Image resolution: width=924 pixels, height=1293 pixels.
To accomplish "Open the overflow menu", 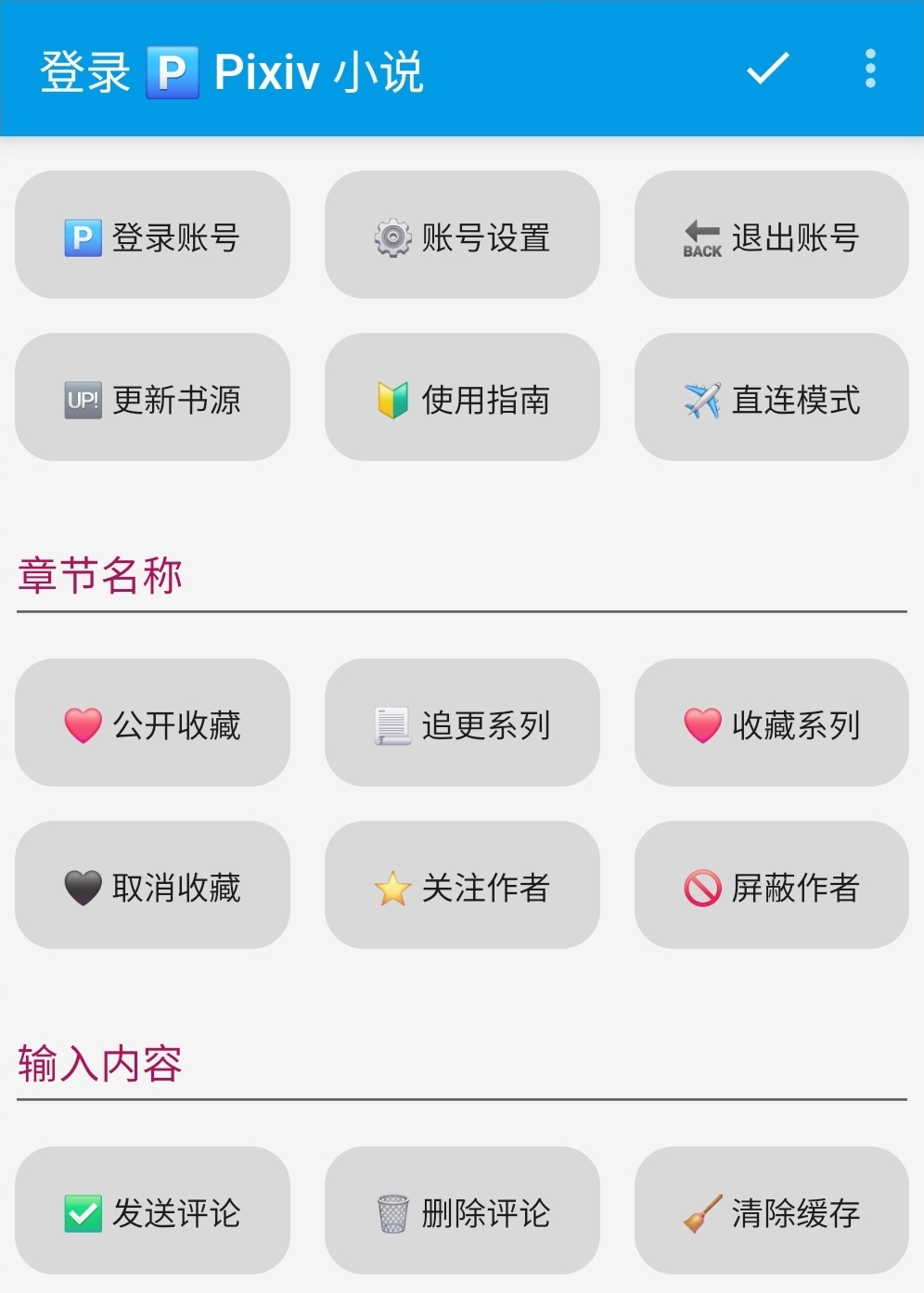I will [x=870, y=69].
